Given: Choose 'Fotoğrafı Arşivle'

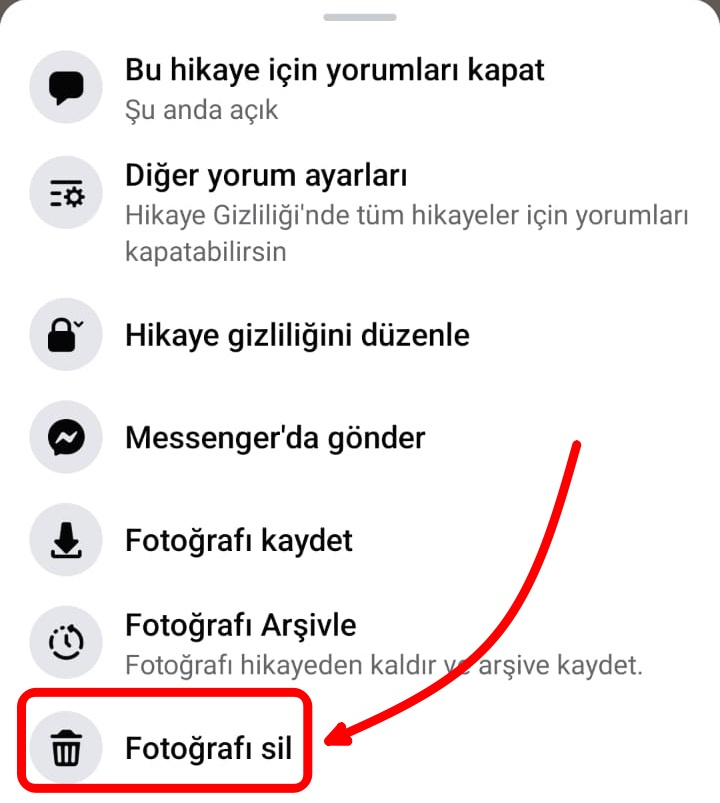Looking at the screenshot, I should pos(242,624).
